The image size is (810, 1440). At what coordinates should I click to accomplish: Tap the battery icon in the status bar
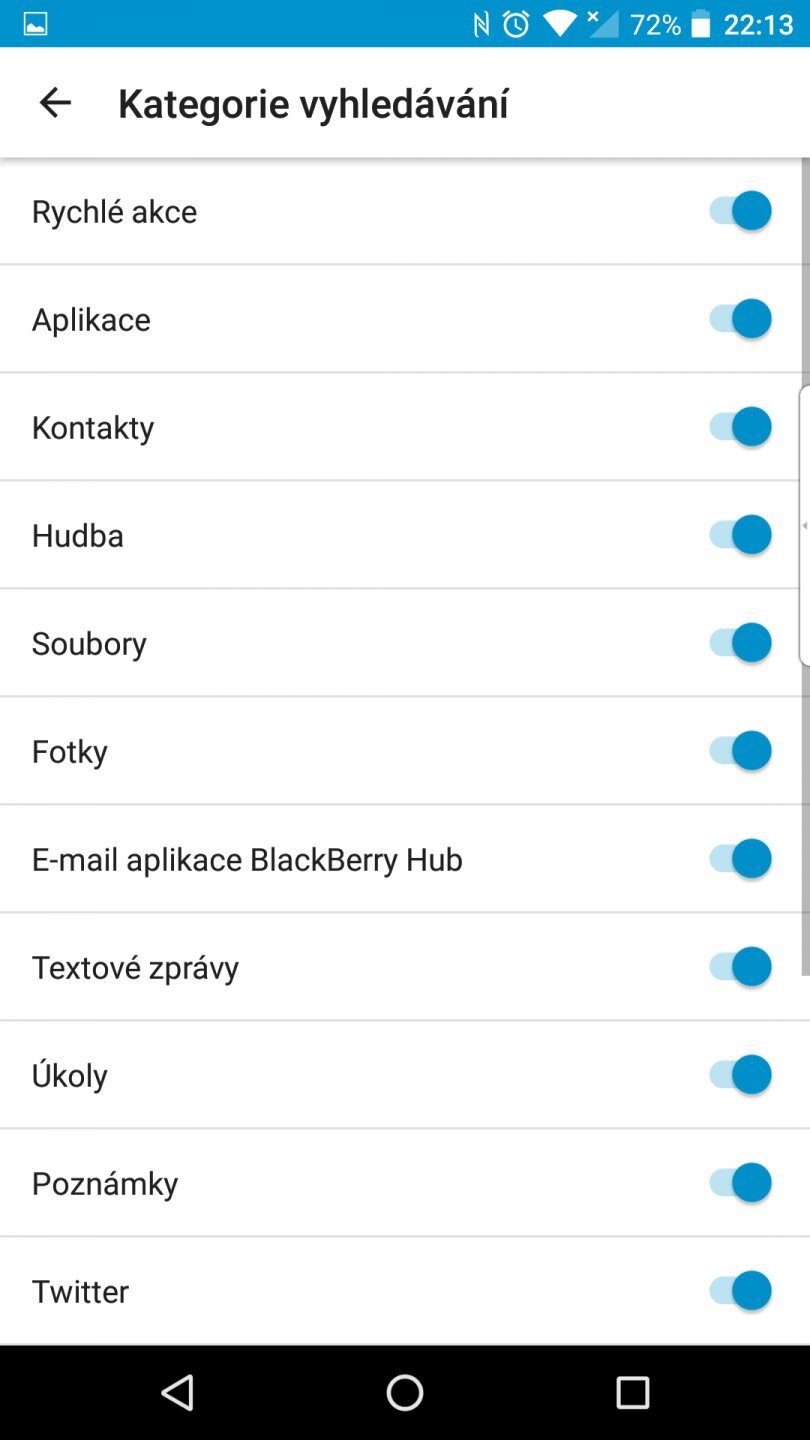click(699, 23)
